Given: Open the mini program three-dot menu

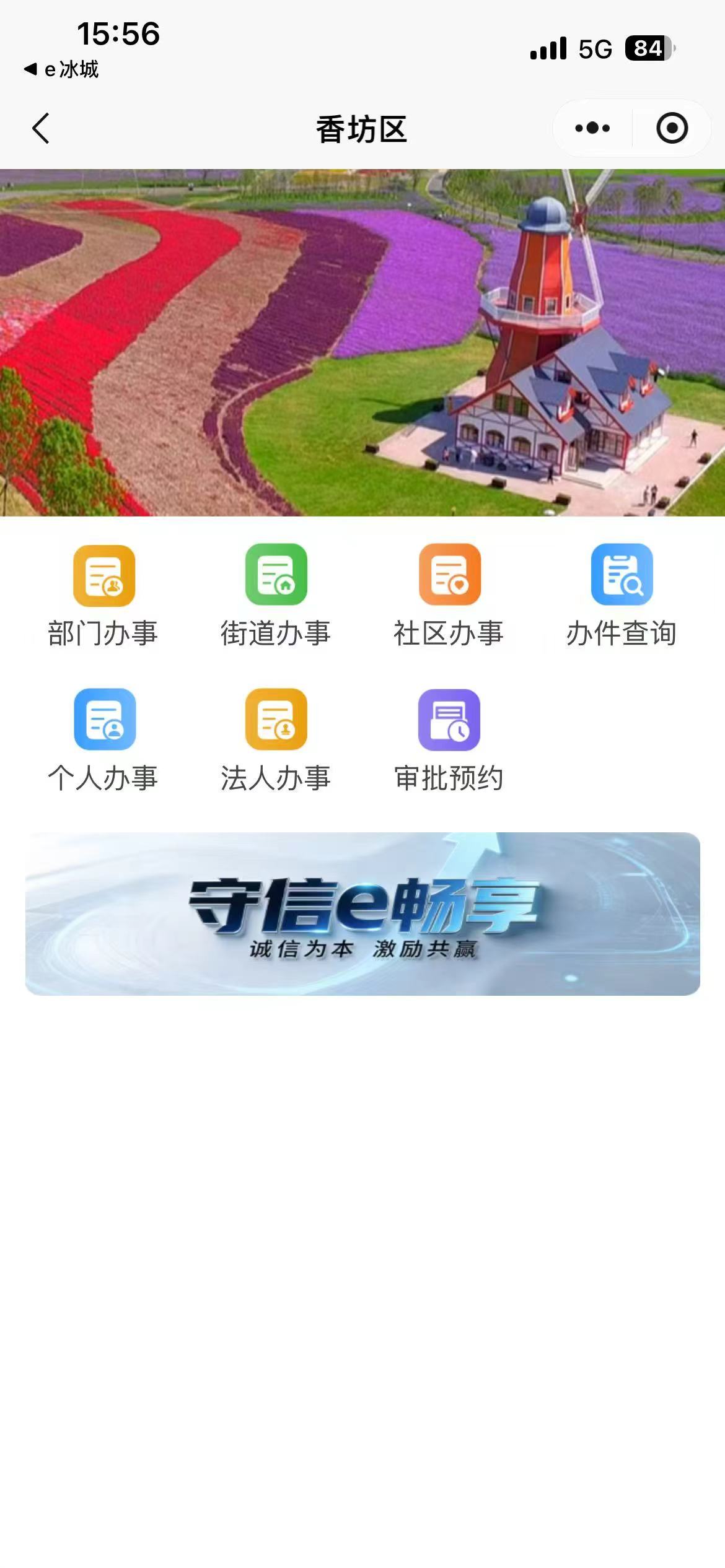Looking at the screenshot, I should coord(592,128).
